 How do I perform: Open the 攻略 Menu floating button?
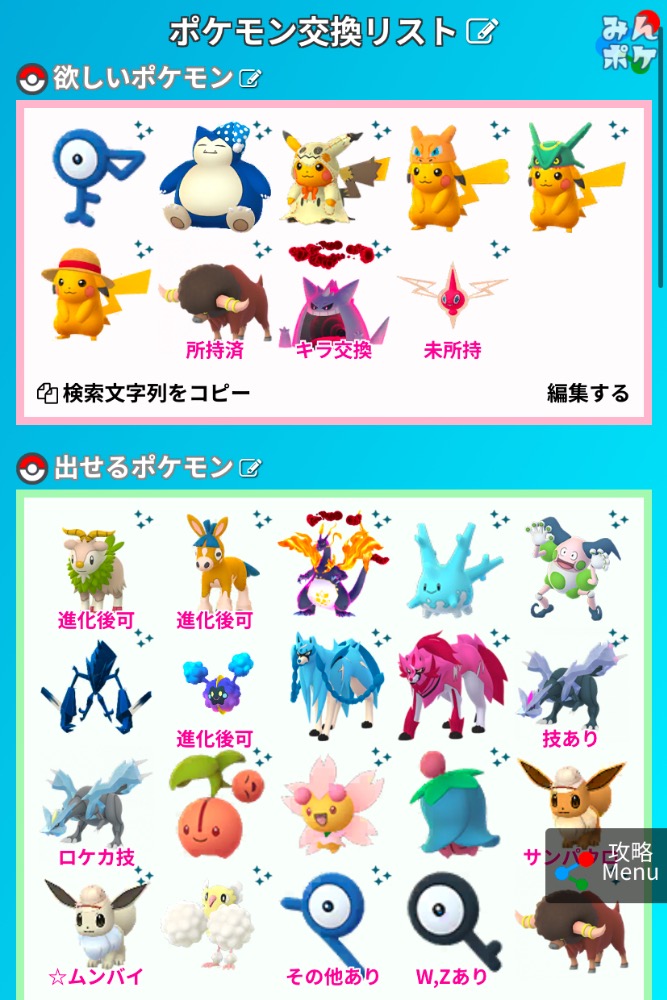(x=607, y=864)
